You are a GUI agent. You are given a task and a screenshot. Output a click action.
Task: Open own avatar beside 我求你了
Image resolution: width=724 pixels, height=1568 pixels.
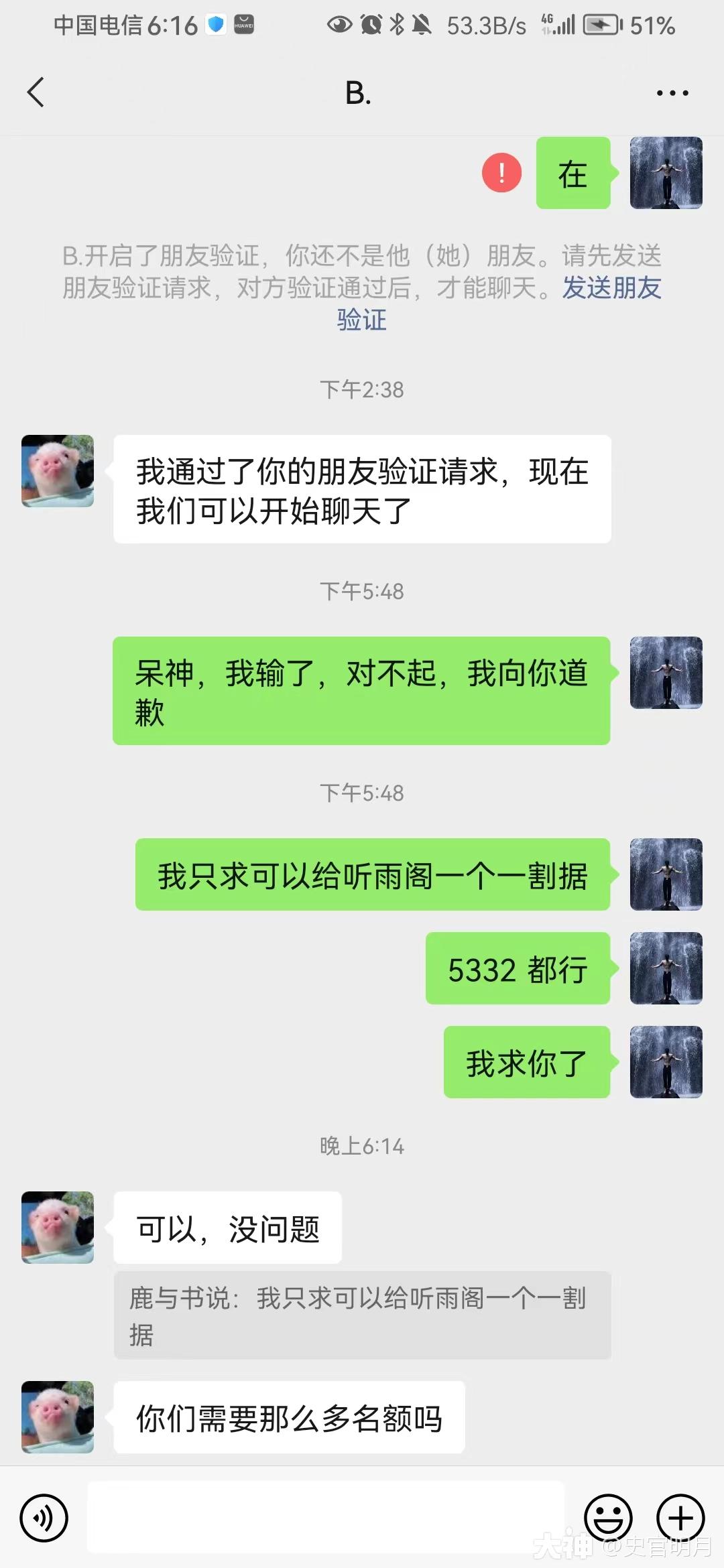coord(666,1061)
